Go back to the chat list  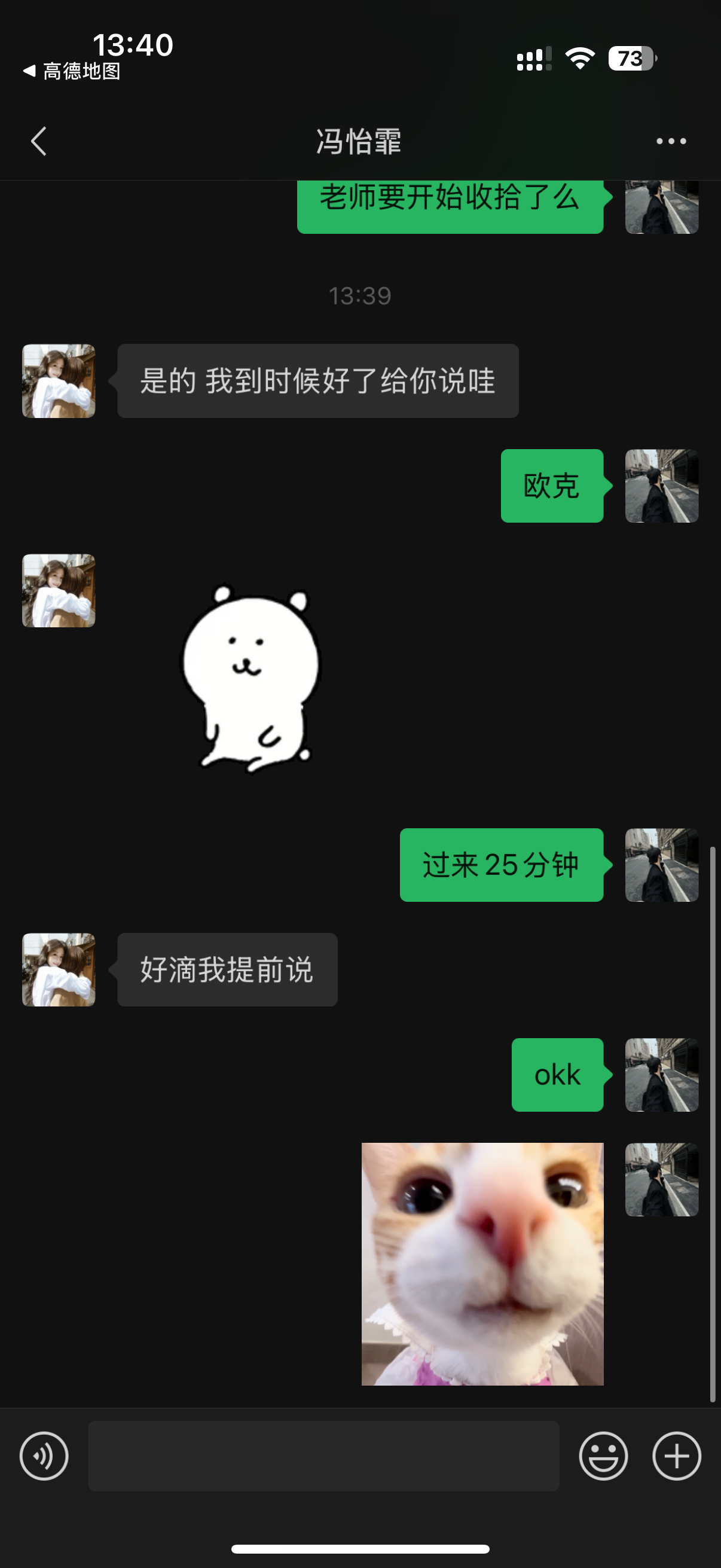click(39, 141)
